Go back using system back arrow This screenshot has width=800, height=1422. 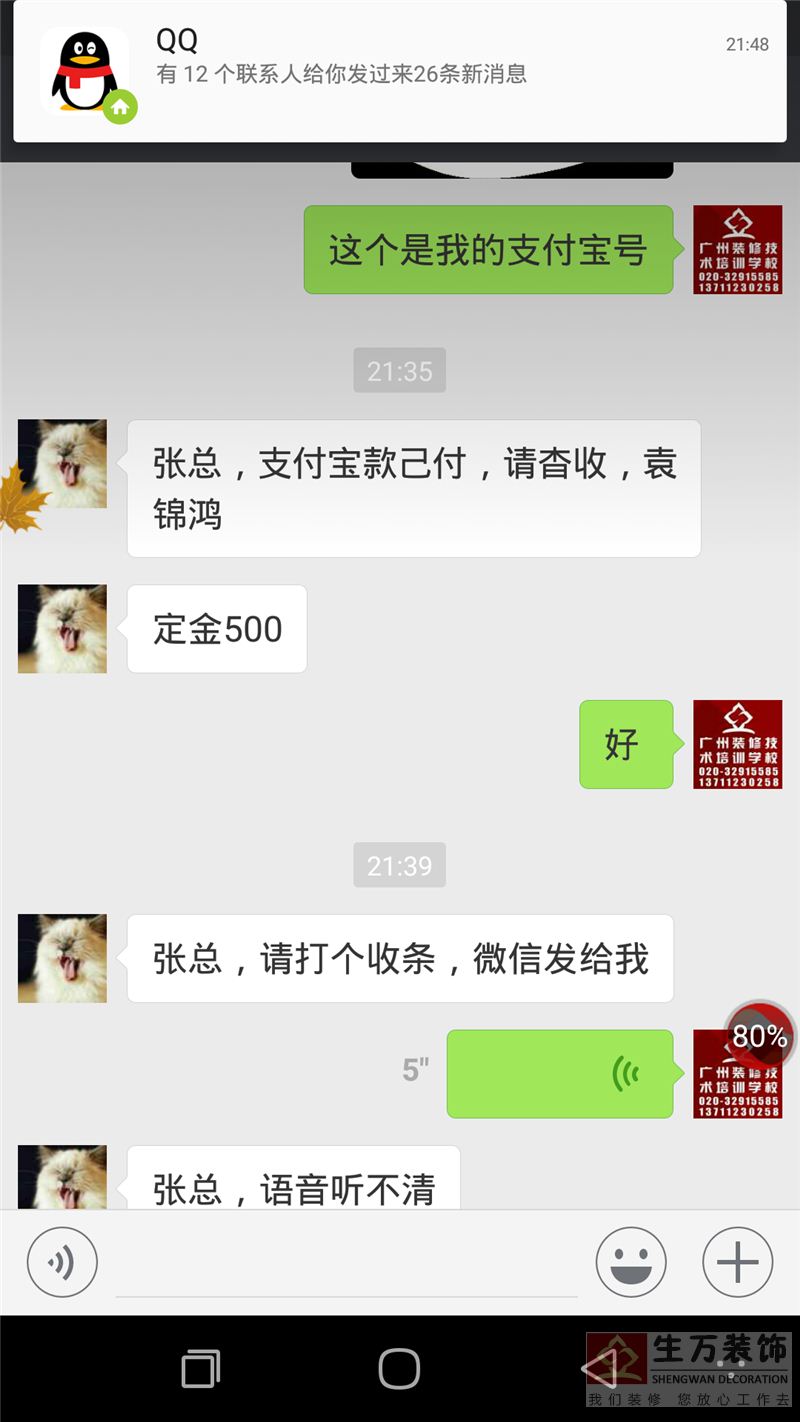tap(600, 1368)
